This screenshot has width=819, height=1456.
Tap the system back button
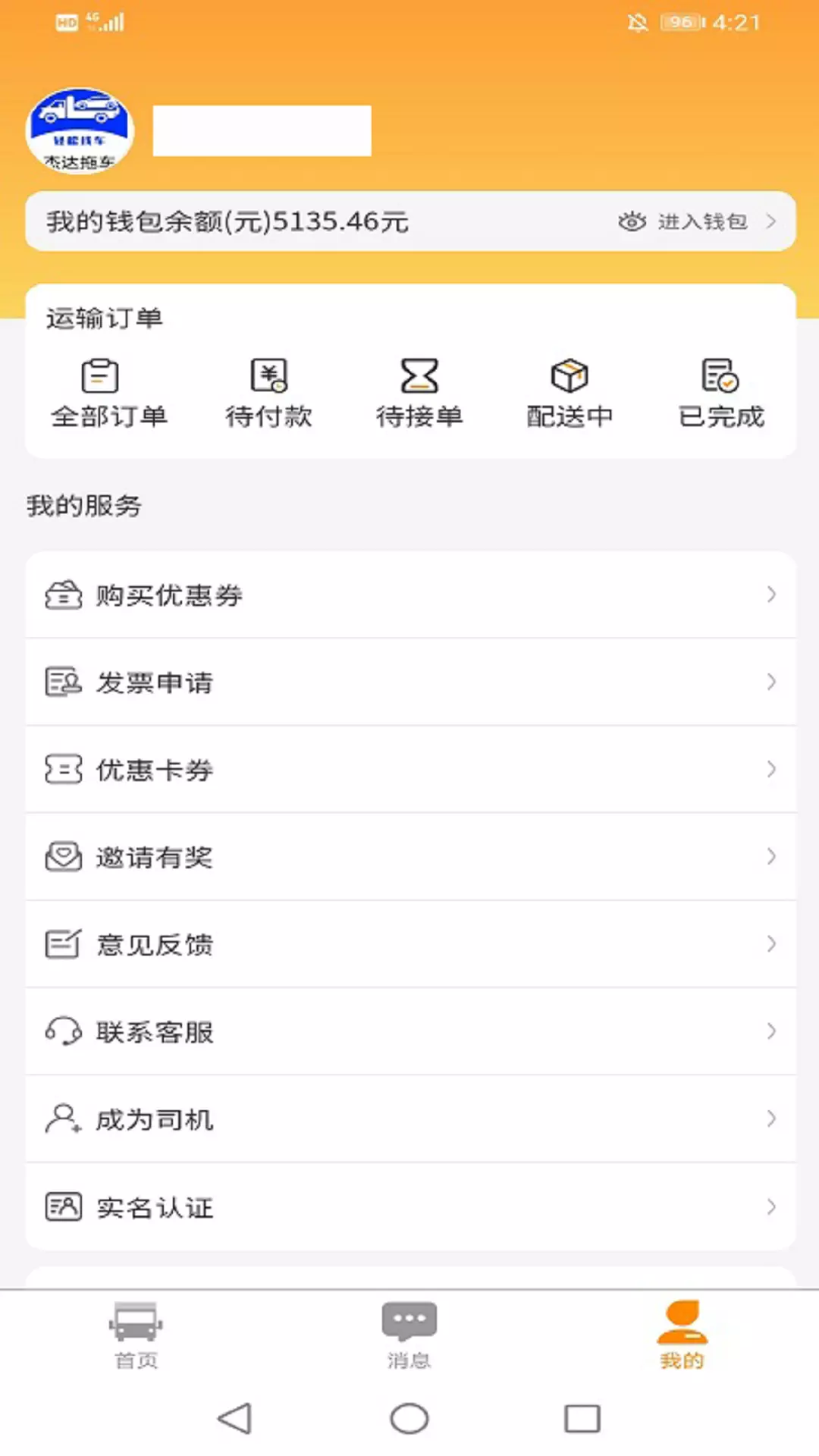(x=234, y=1418)
